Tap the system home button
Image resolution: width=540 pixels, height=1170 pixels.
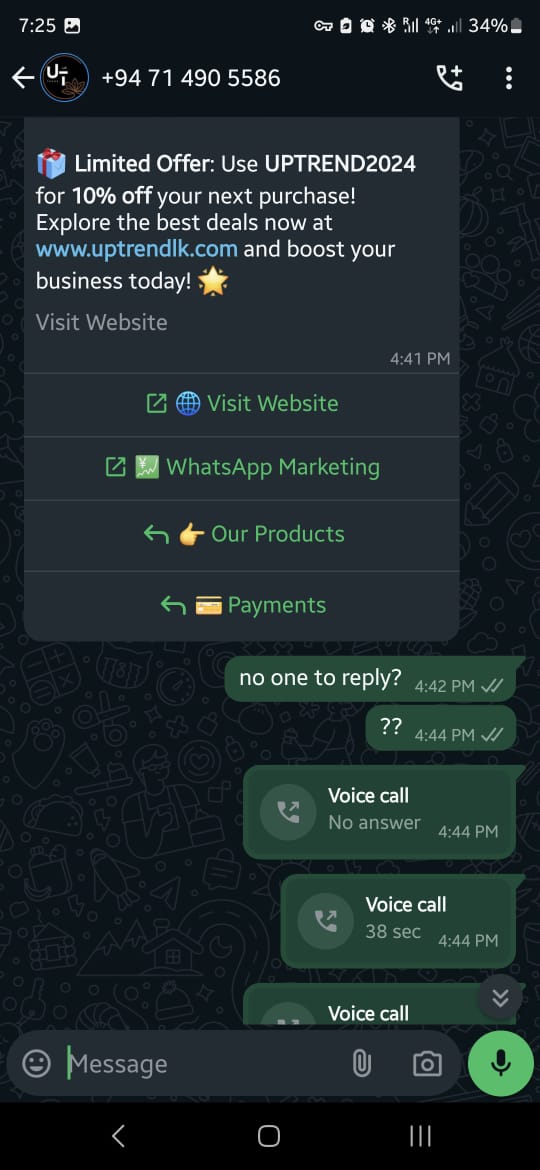point(269,1136)
